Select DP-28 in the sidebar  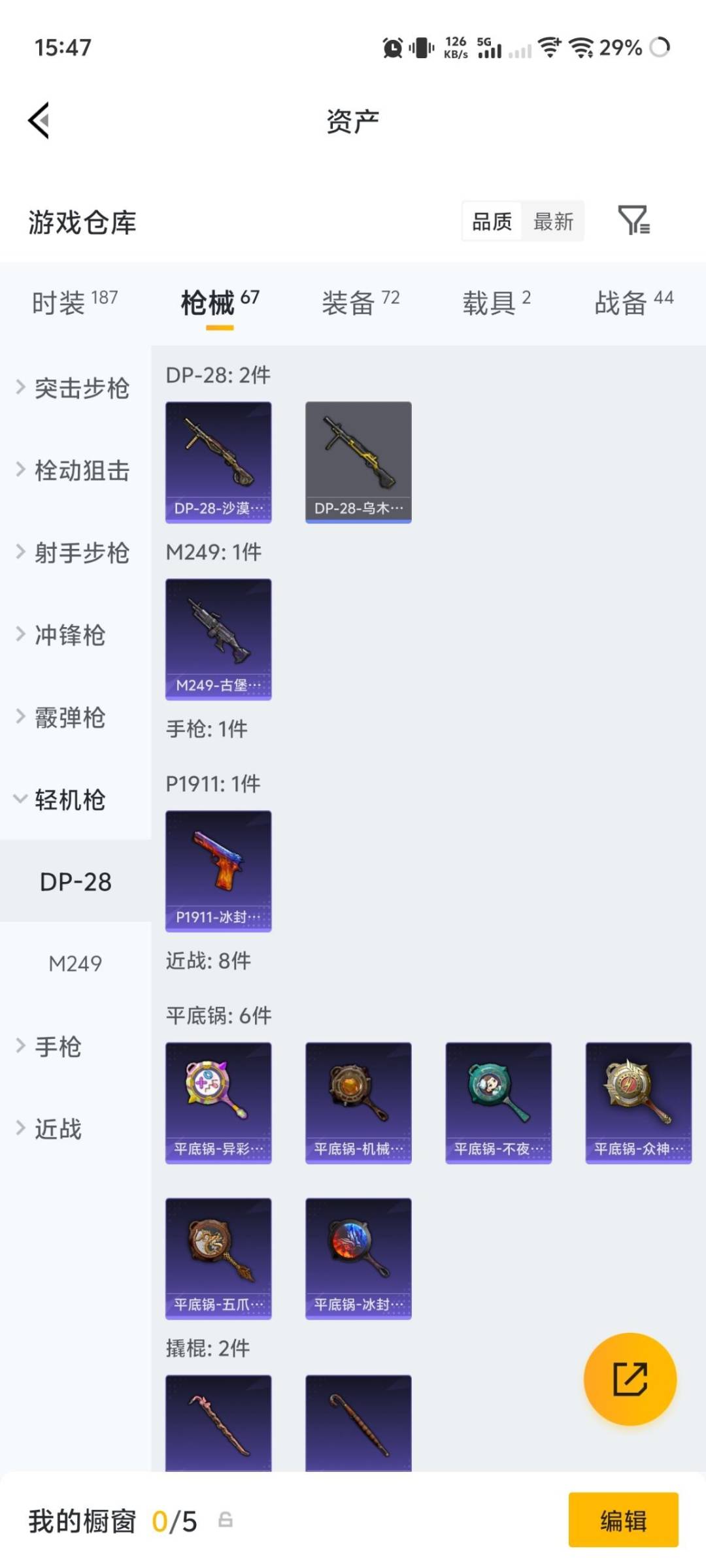(x=75, y=881)
